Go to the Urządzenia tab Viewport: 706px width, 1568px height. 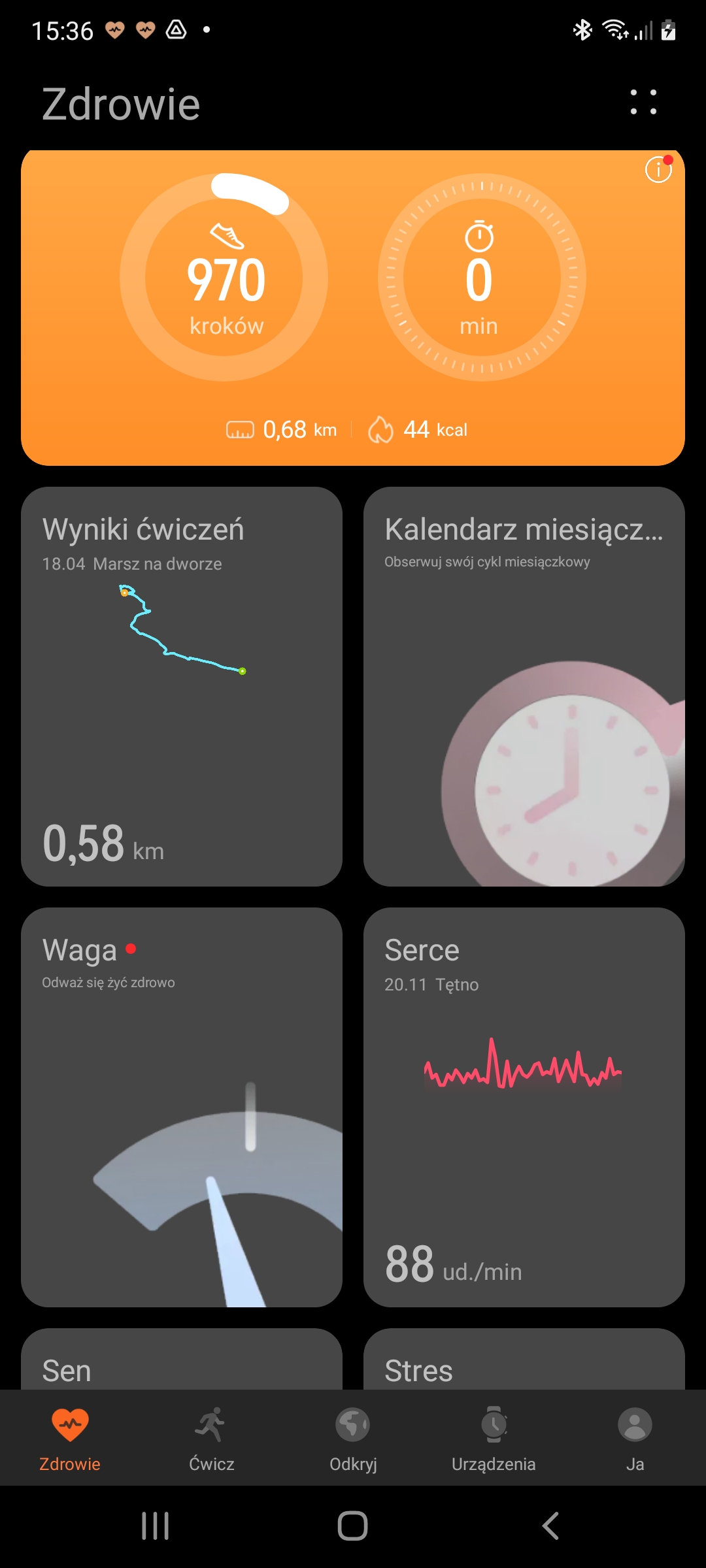point(494,1439)
